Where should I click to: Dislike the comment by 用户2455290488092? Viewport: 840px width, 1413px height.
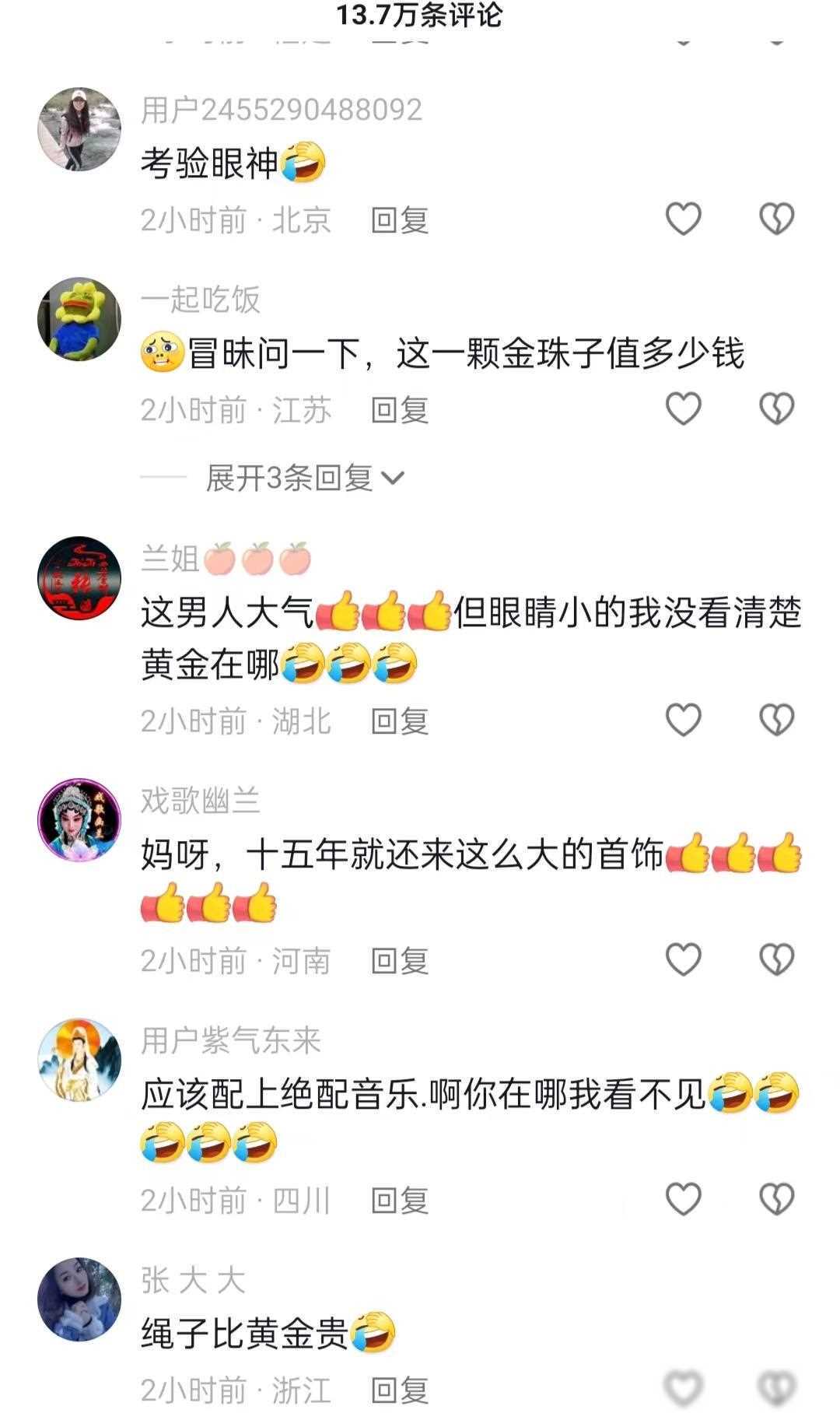click(776, 219)
